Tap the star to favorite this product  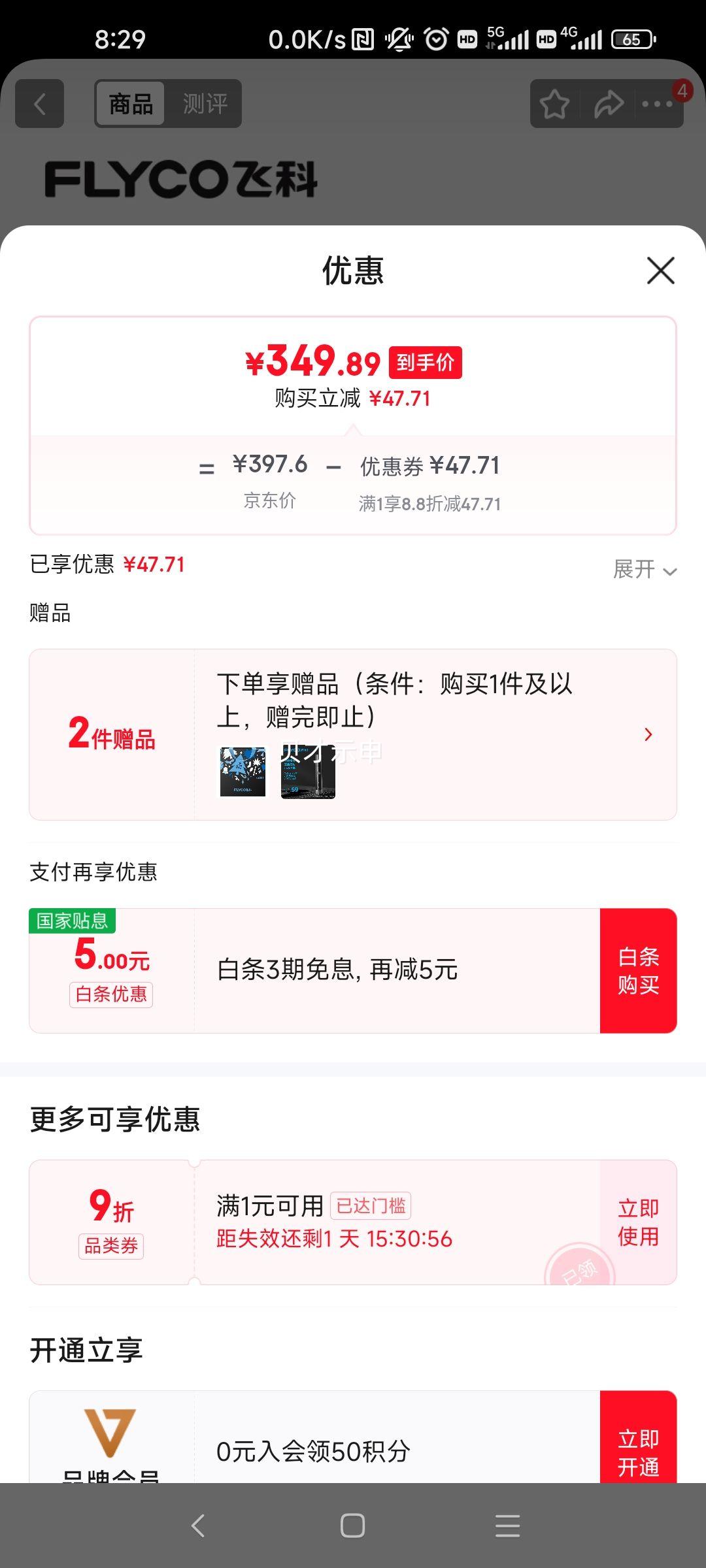point(553,103)
